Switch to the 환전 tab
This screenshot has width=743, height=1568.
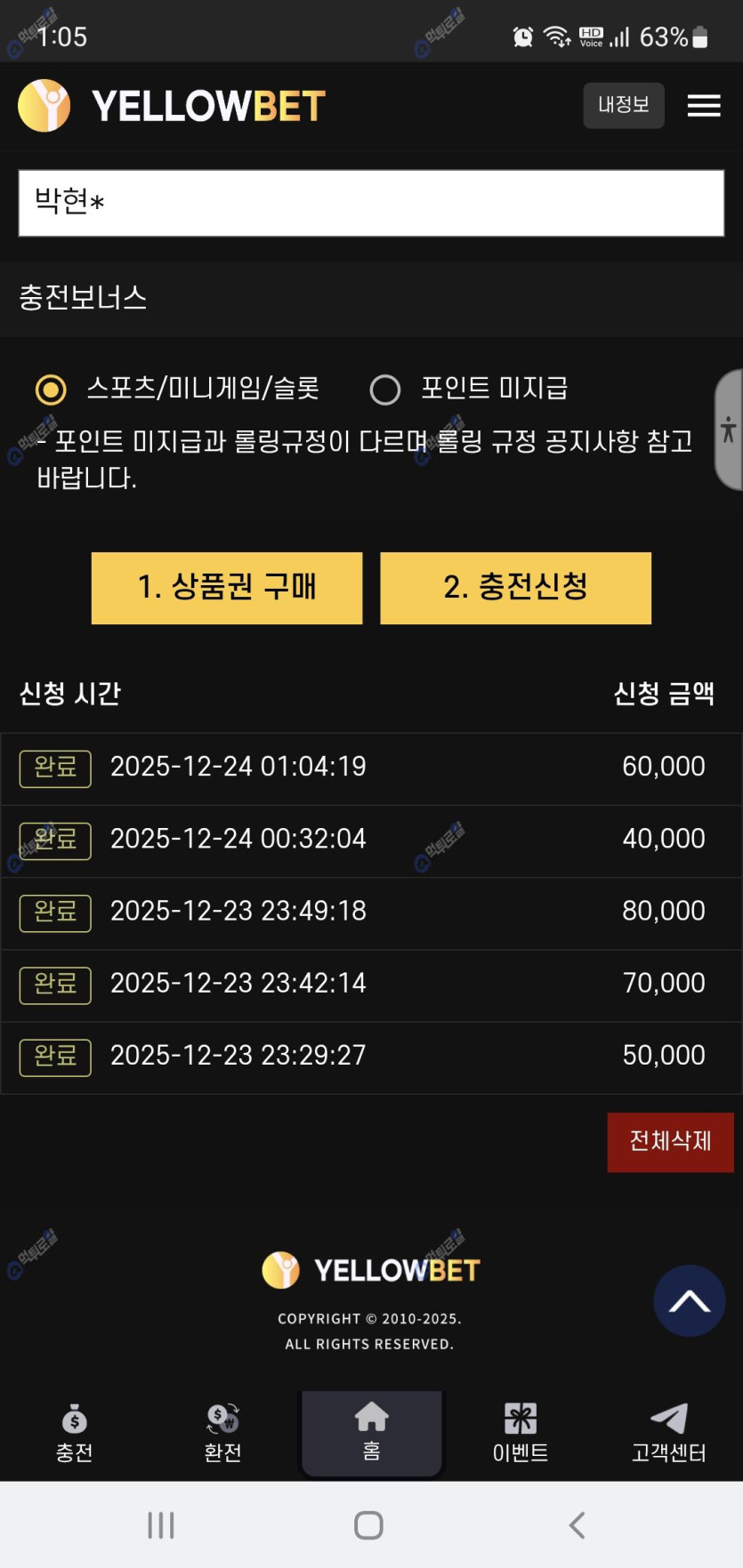pos(222,1433)
